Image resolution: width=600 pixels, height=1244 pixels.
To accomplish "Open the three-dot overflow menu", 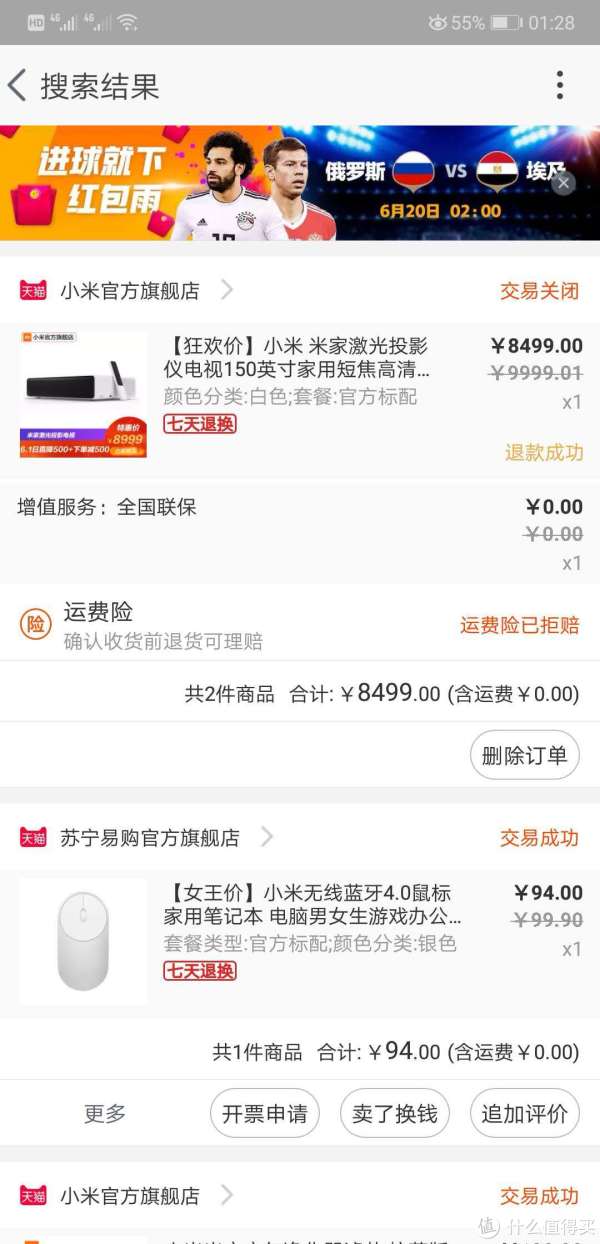I will pyautogui.click(x=560, y=86).
